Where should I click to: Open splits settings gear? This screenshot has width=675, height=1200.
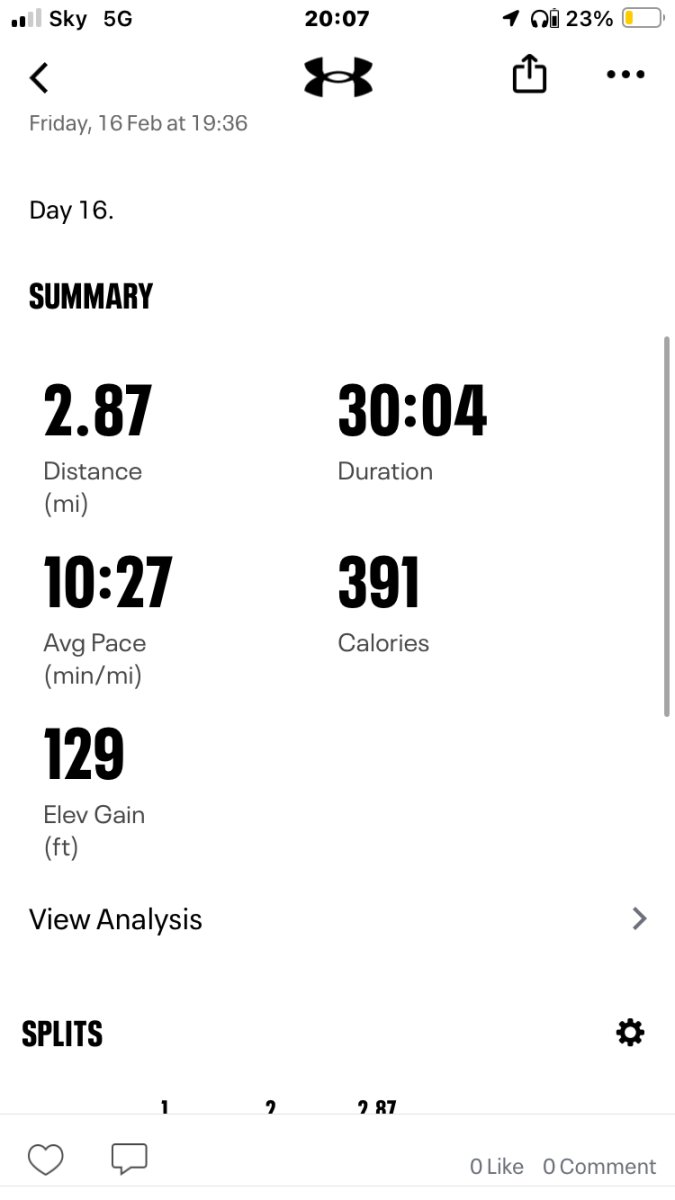[630, 1033]
